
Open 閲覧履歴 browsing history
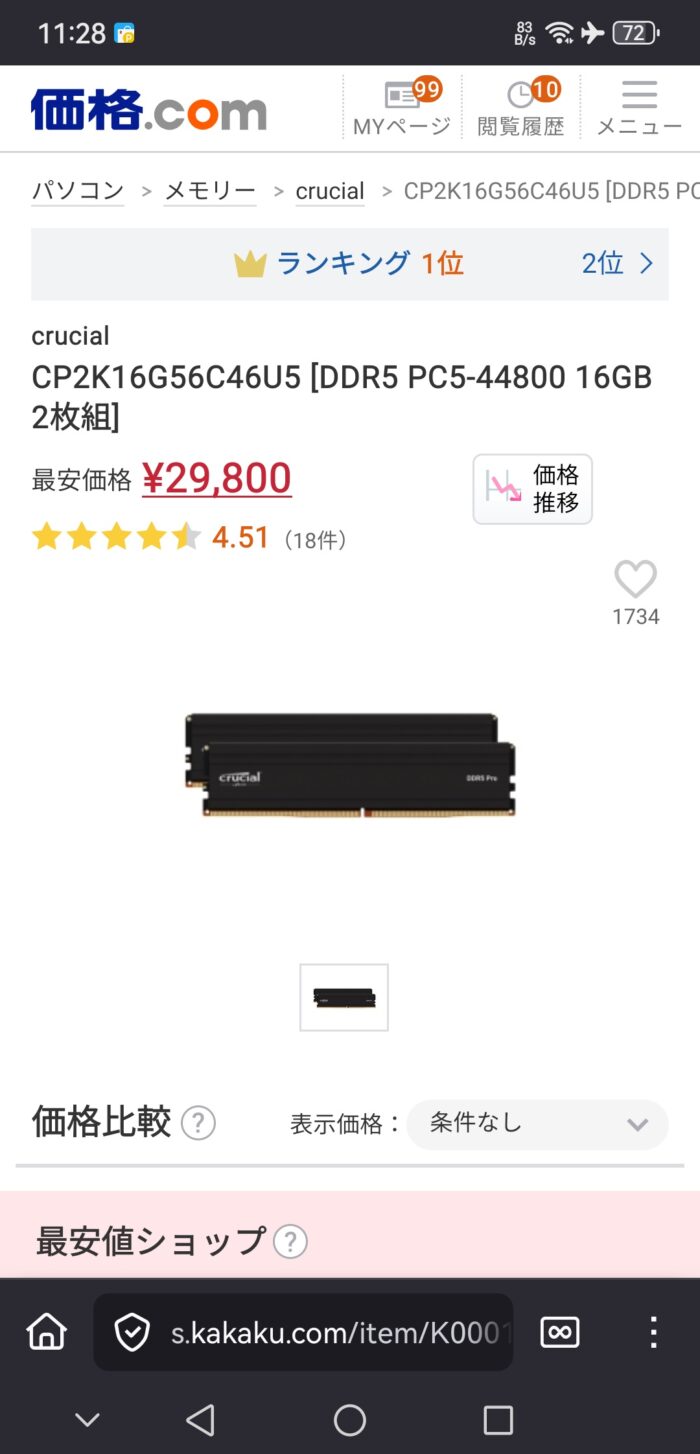coord(520,108)
